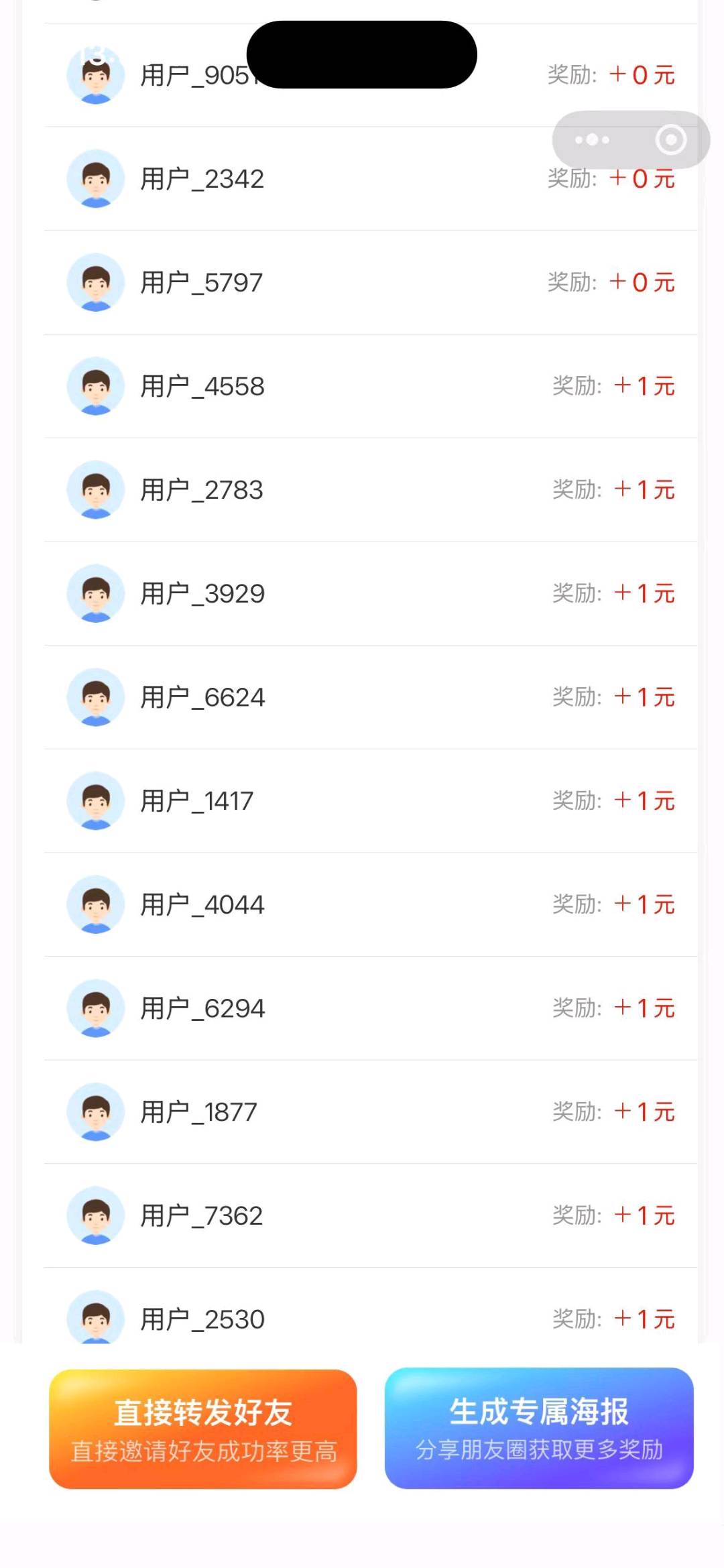Click the avatar of 用户_4558
Image resolution: width=724 pixels, height=1568 pixels.
click(x=95, y=387)
